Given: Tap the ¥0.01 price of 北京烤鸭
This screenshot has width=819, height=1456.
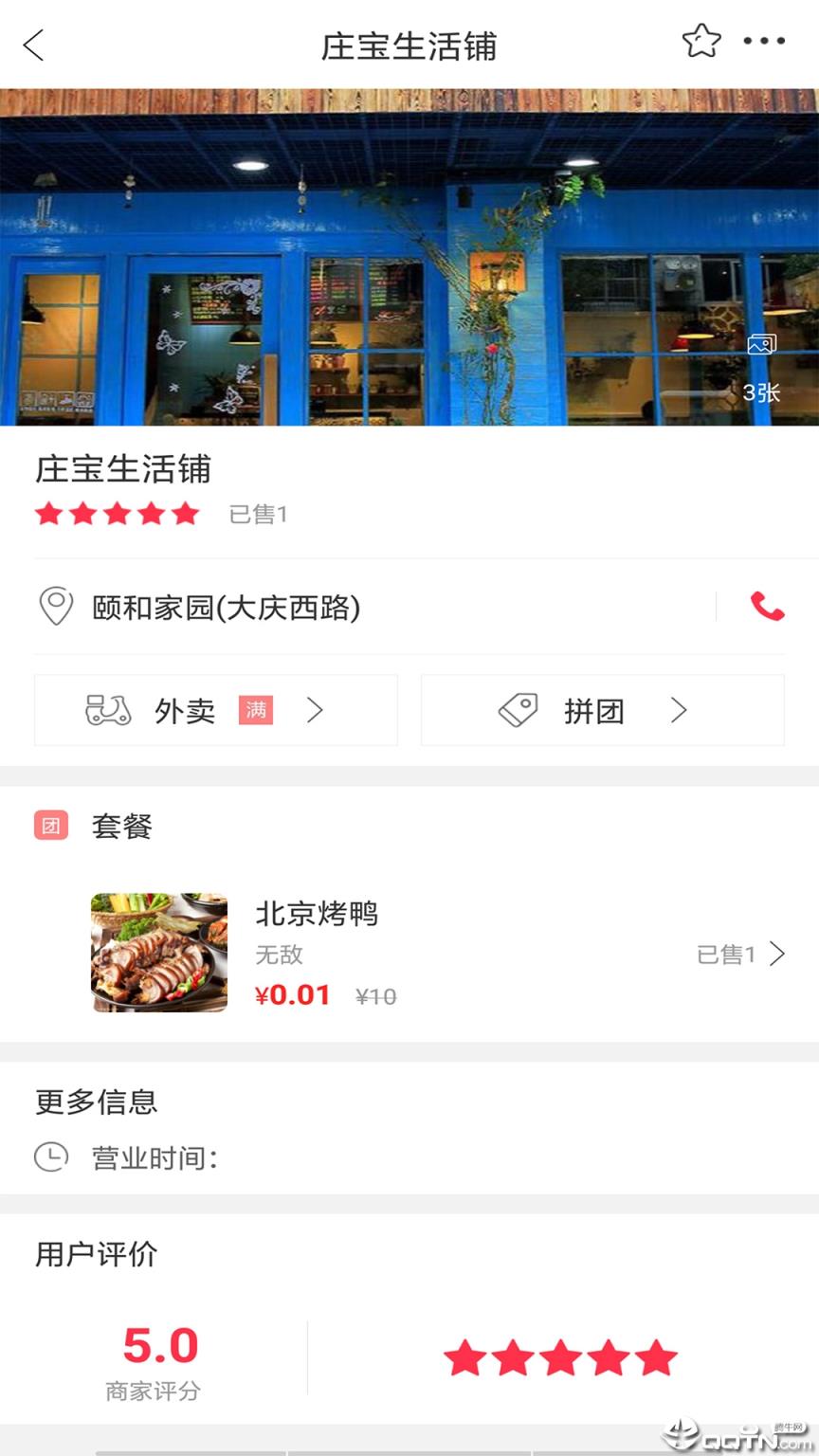Looking at the screenshot, I should pyautogui.click(x=293, y=994).
